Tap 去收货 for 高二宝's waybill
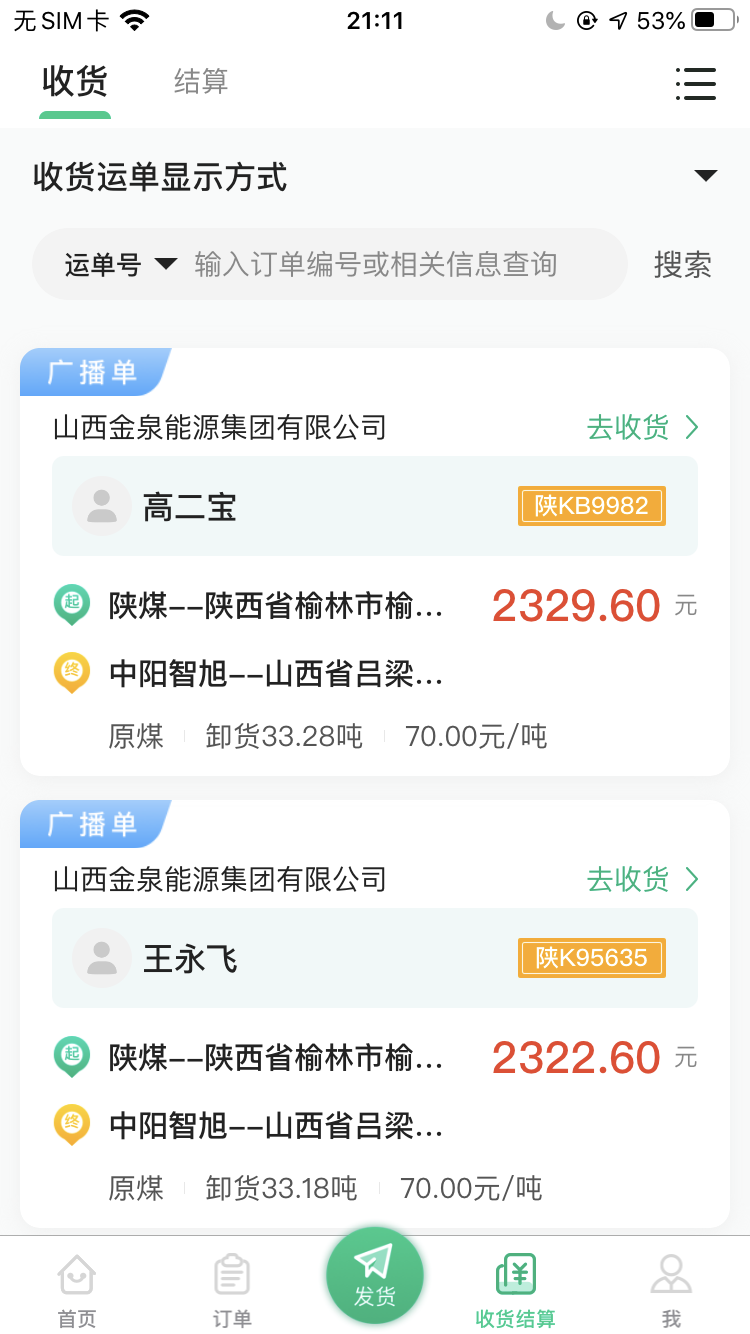Image resolution: width=750 pixels, height=1334 pixels. tap(642, 428)
